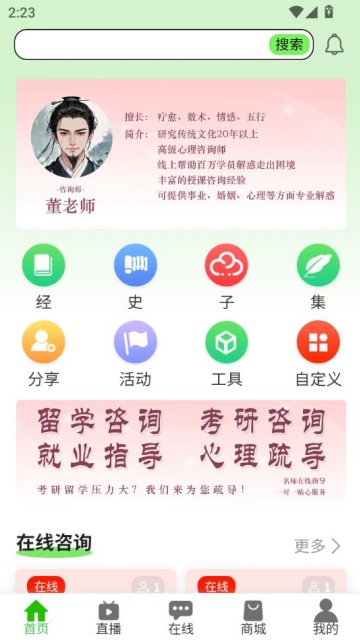Screen dimensions: 360x640
Task: Open the 分享 shortcut
Action: pyautogui.click(x=43, y=354)
